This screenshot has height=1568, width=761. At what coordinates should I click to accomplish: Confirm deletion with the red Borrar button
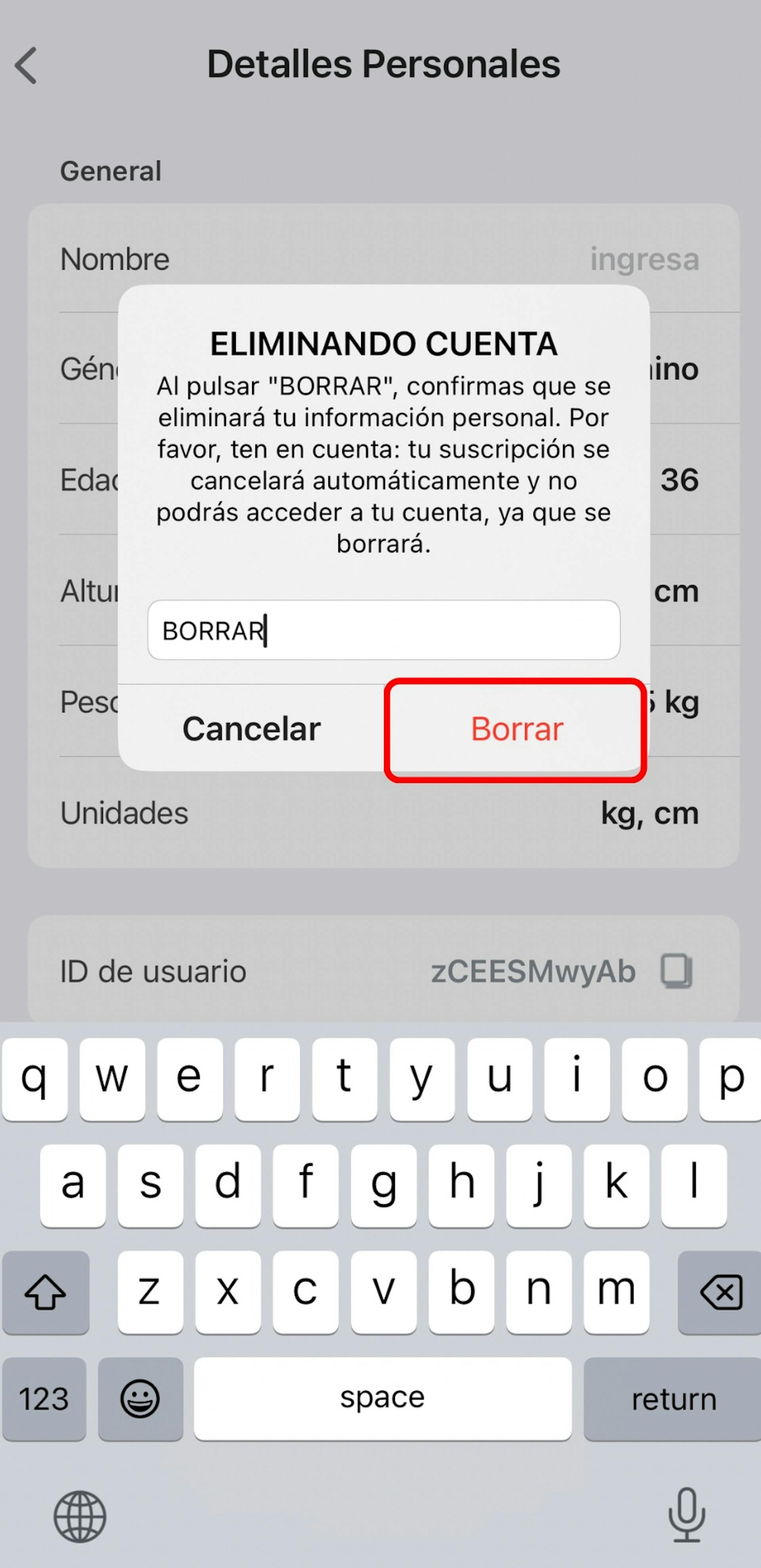click(516, 729)
